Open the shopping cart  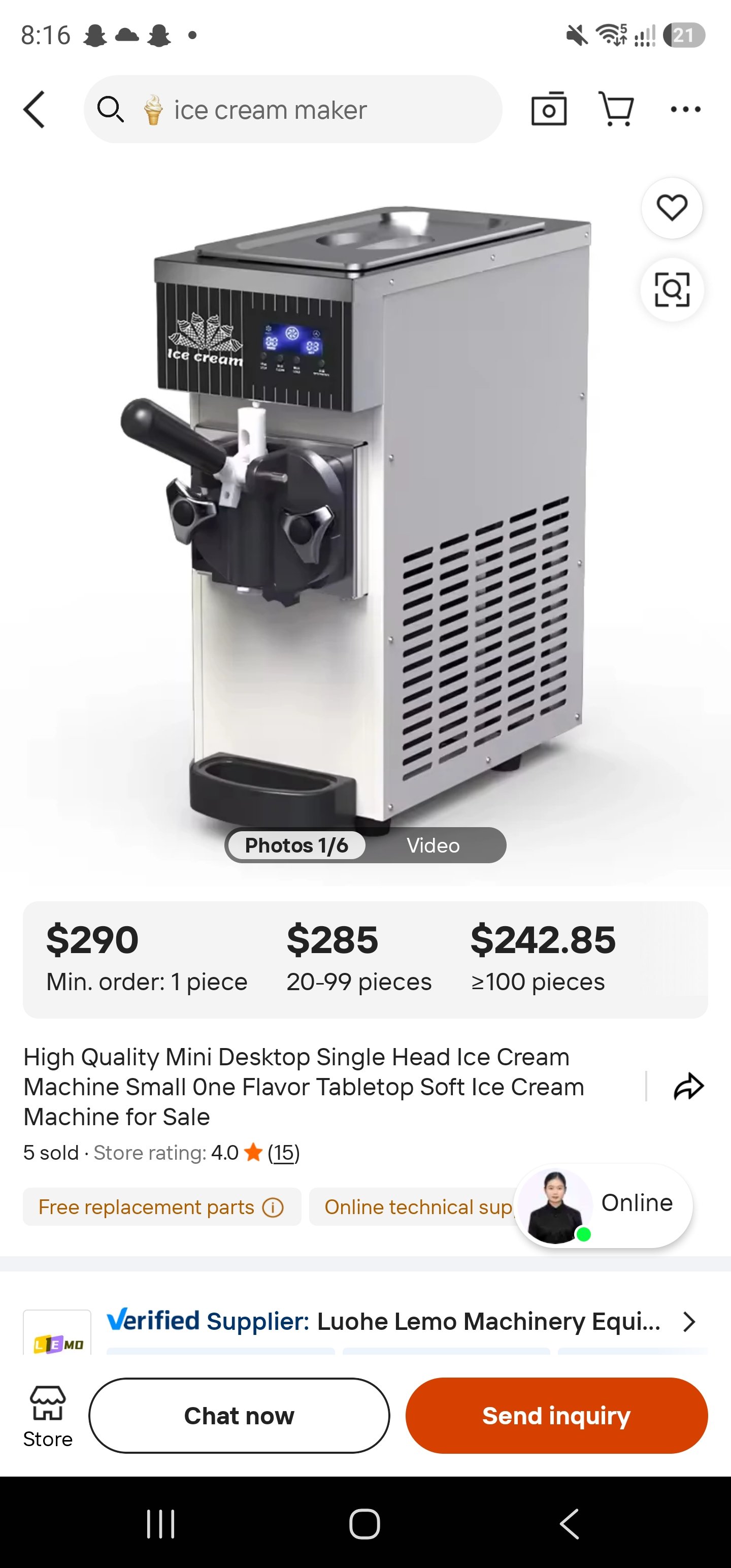[616, 109]
